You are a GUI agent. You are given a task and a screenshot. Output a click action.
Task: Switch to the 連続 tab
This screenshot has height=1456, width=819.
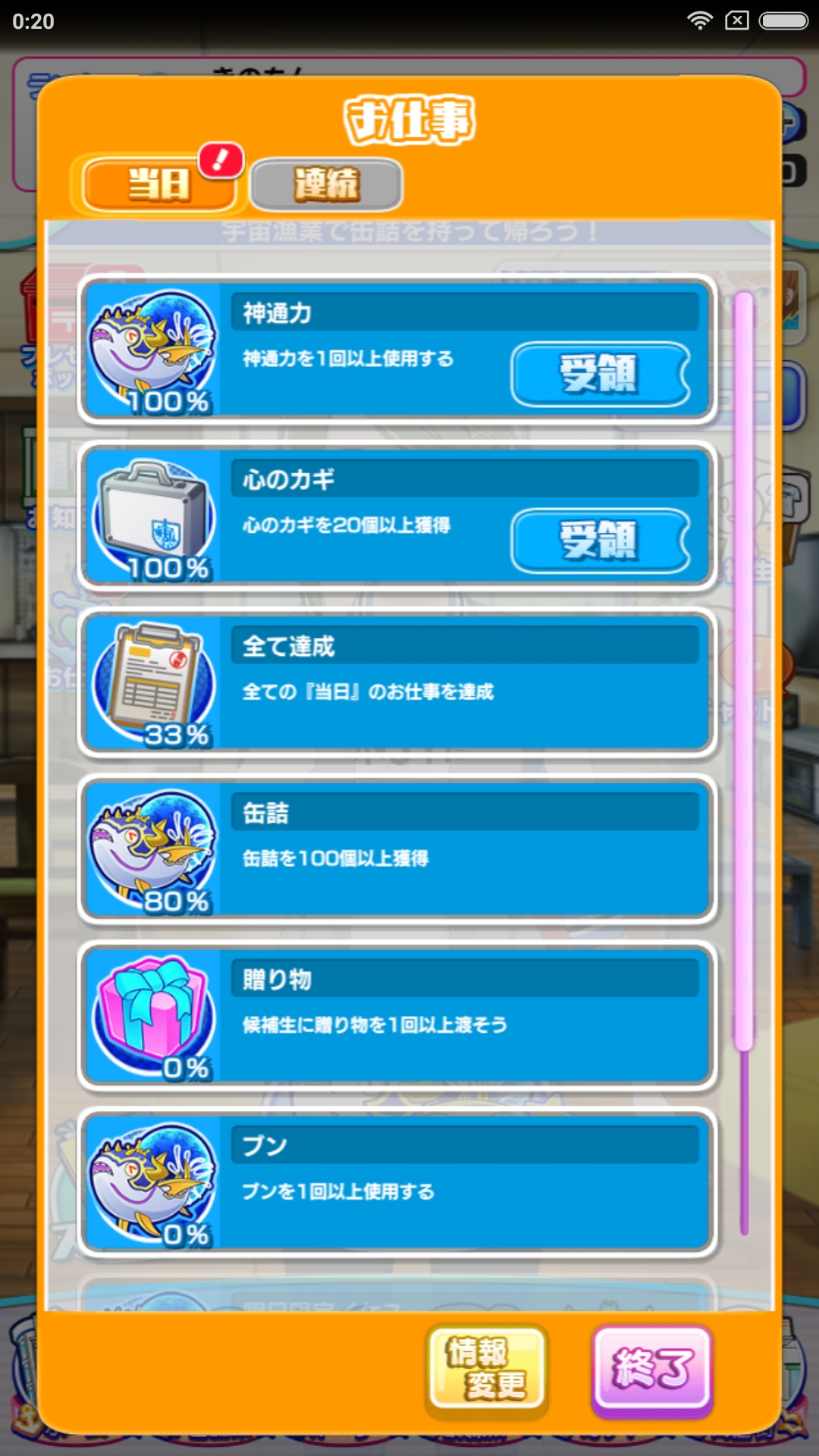[326, 184]
